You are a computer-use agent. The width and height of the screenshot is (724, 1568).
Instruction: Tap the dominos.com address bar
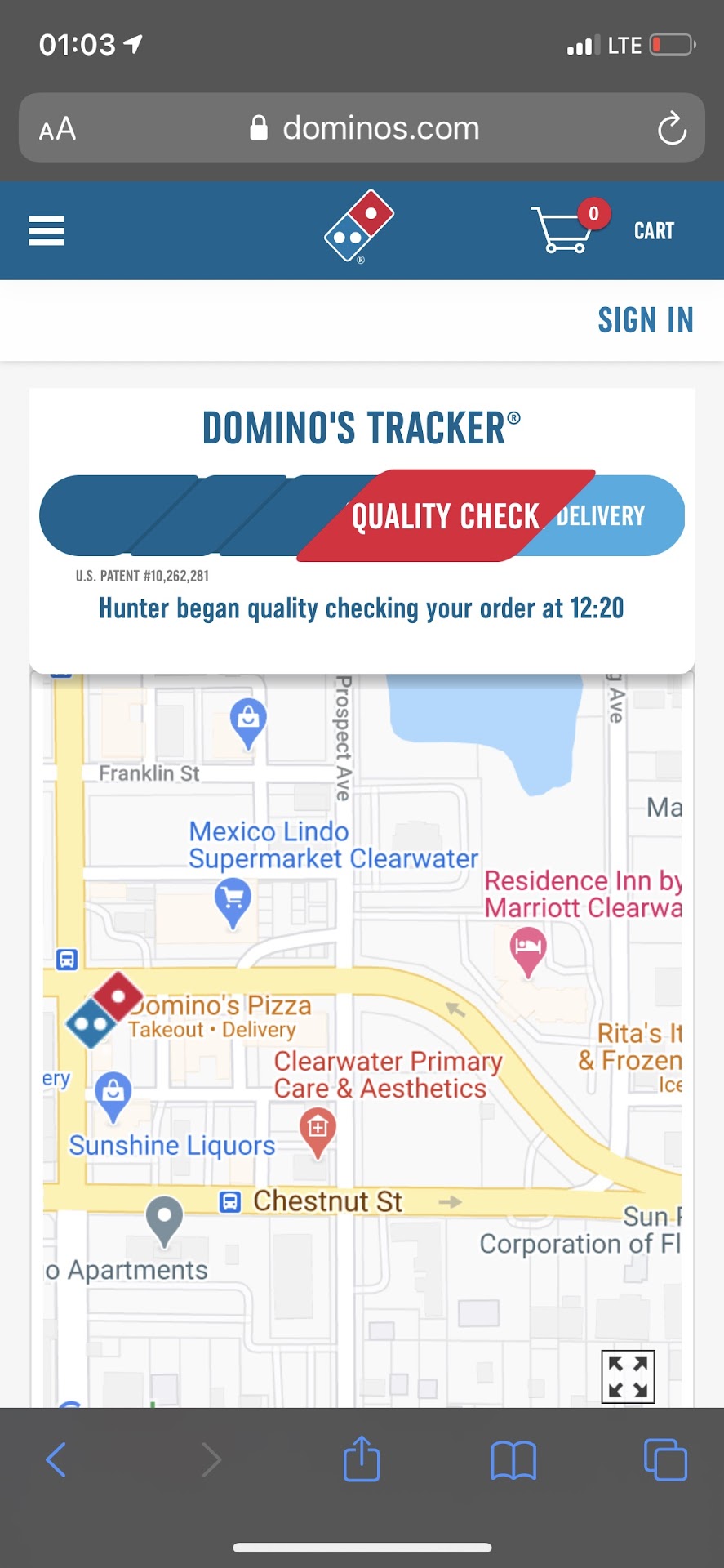pyautogui.click(x=363, y=128)
